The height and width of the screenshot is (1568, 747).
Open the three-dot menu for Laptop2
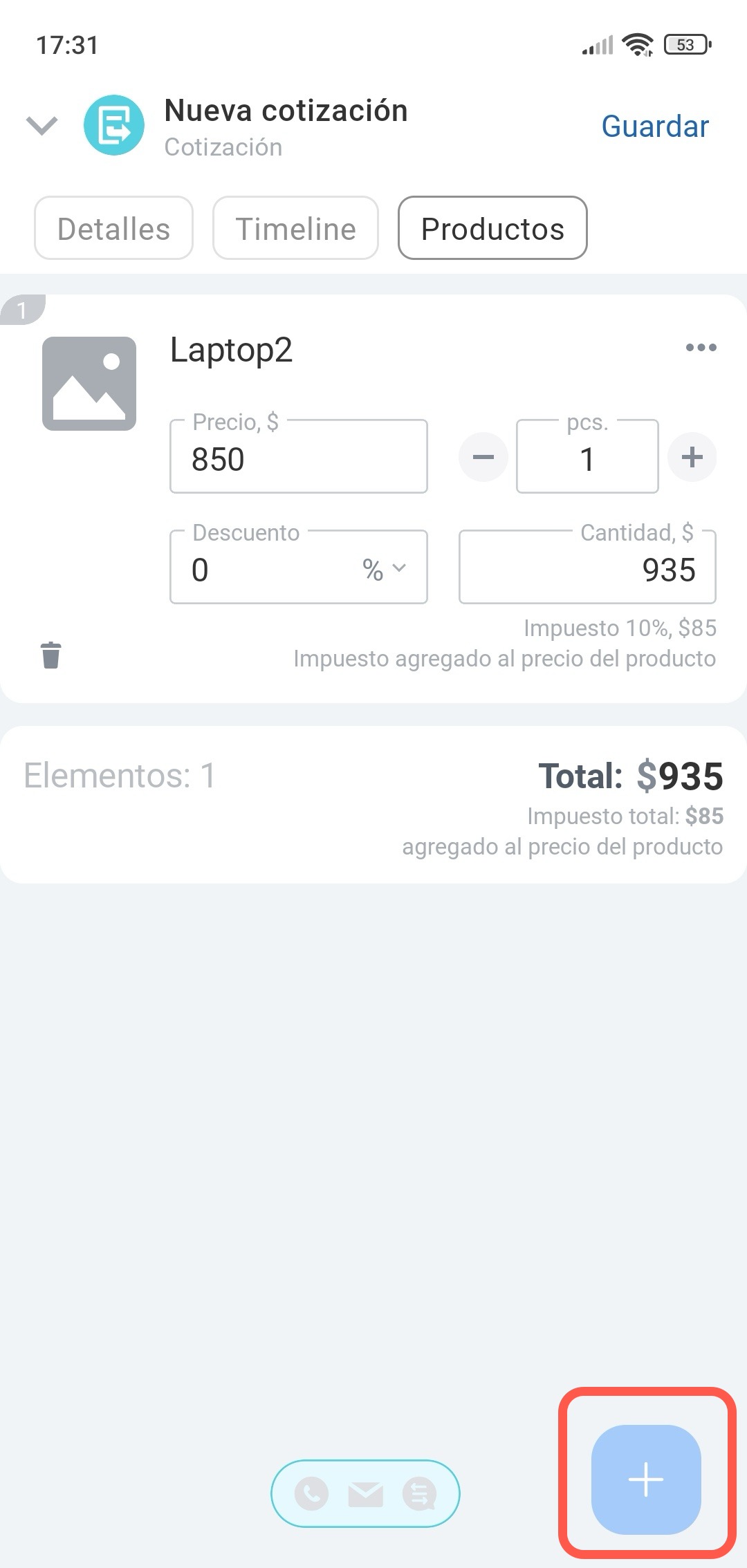pyautogui.click(x=701, y=347)
